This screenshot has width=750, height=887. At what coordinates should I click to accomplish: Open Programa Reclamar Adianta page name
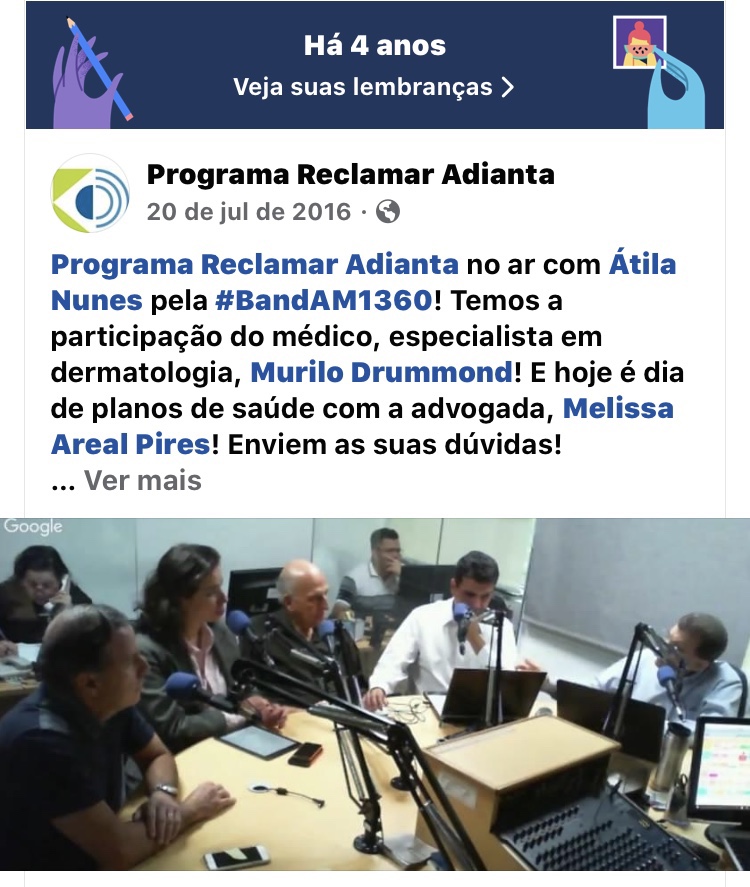(x=350, y=176)
